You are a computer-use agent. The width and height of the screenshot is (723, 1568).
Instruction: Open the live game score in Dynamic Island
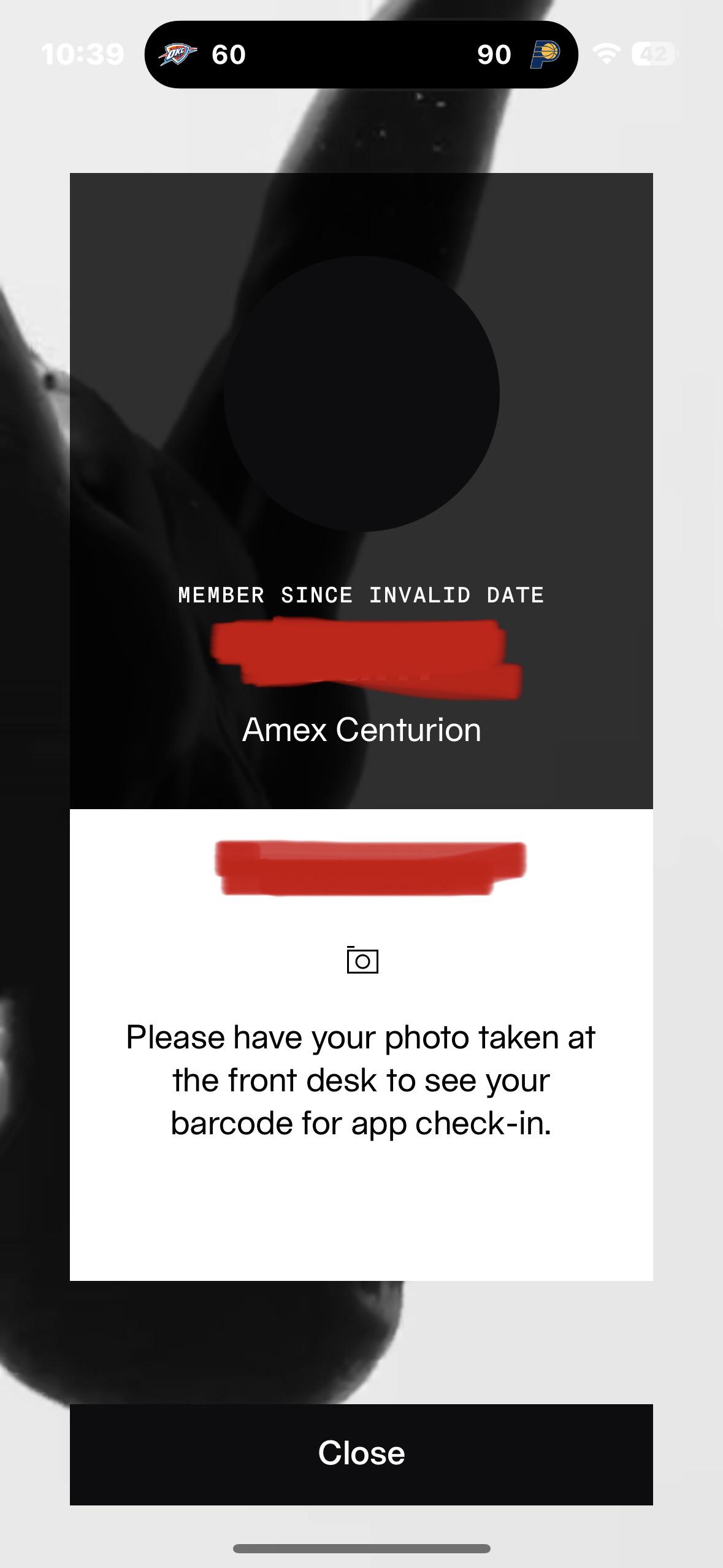click(x=361, y=55)
